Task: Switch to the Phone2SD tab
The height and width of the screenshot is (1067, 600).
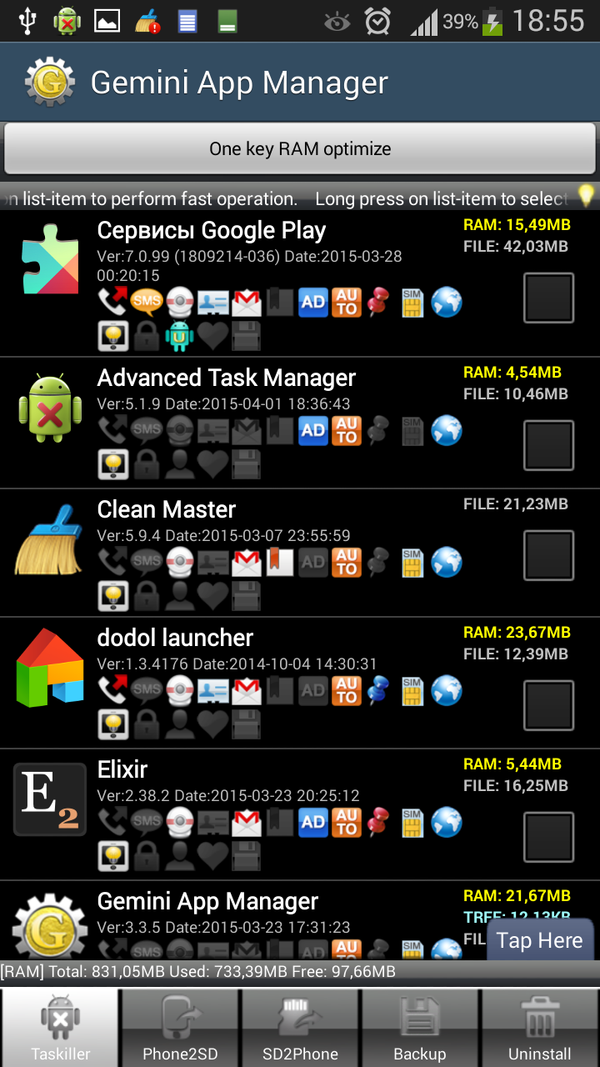Action: click(x=180, y=1027)
